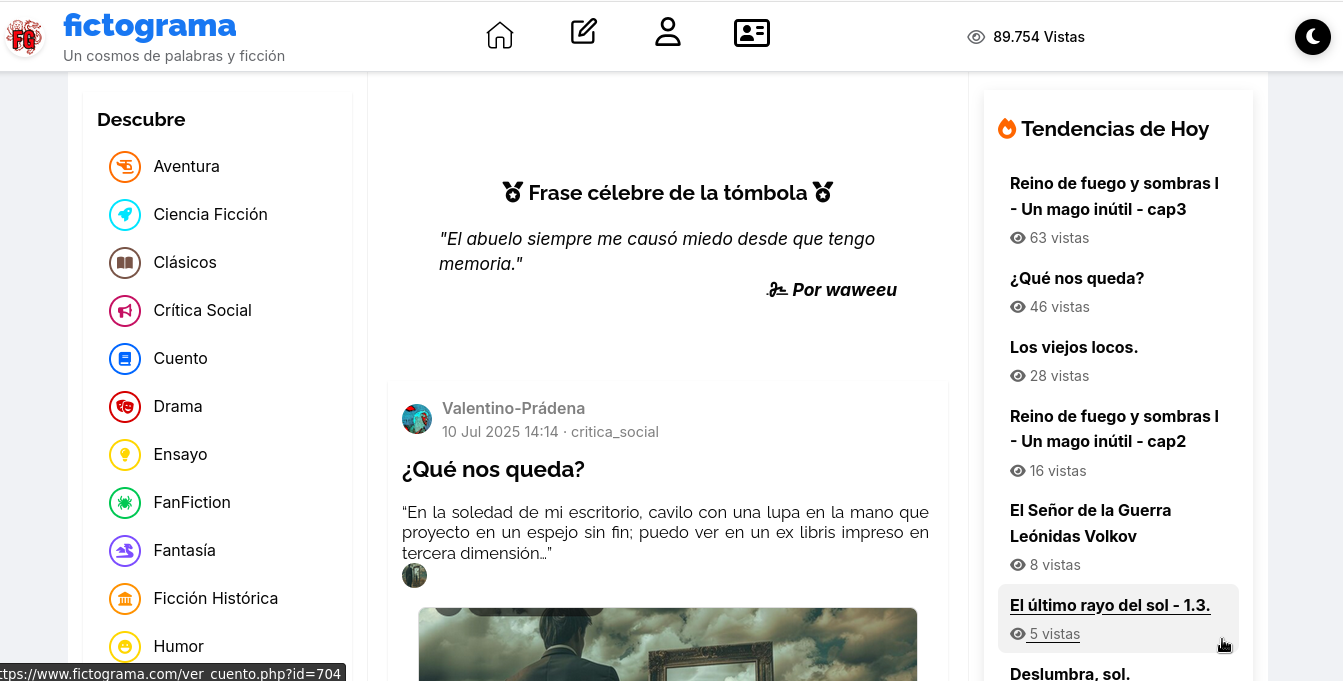This screenshot has width=1343, height=681.
Task: Toggle dark mode moon button
Action: [x=1312, y=38]
